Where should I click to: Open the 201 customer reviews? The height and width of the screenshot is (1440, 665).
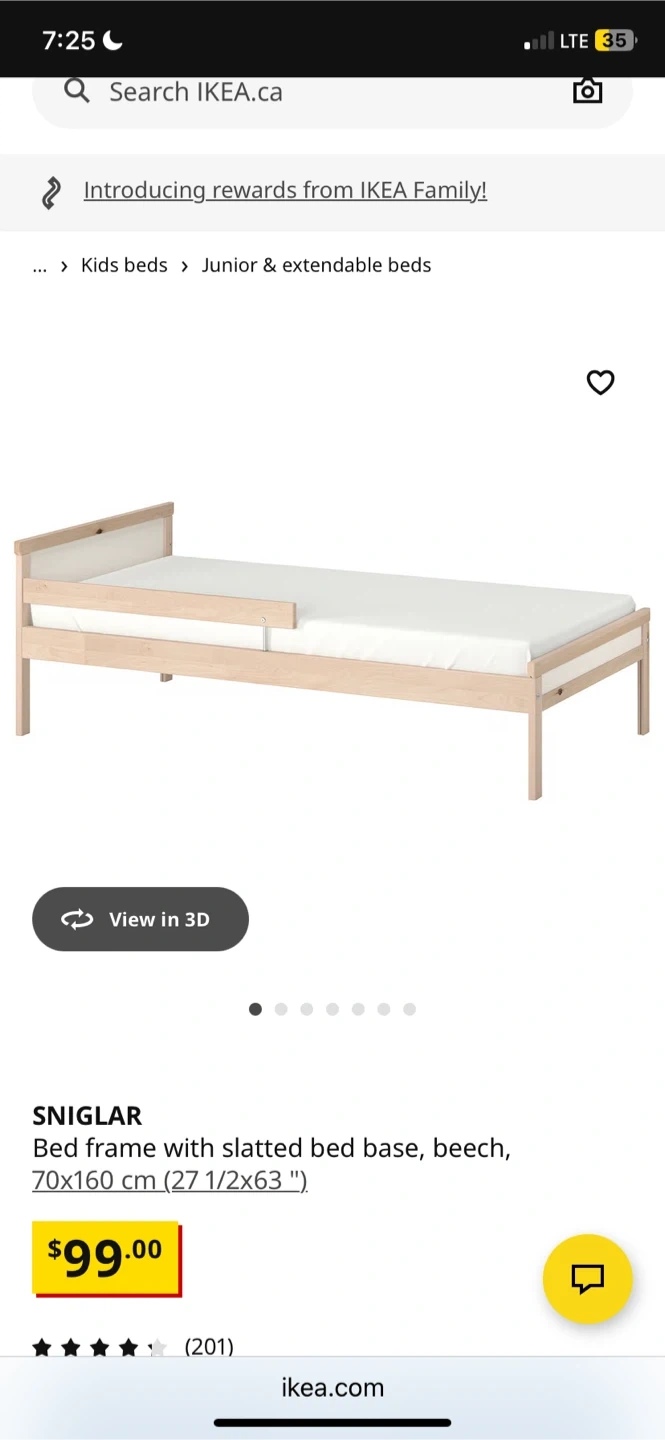[208, 1346]
